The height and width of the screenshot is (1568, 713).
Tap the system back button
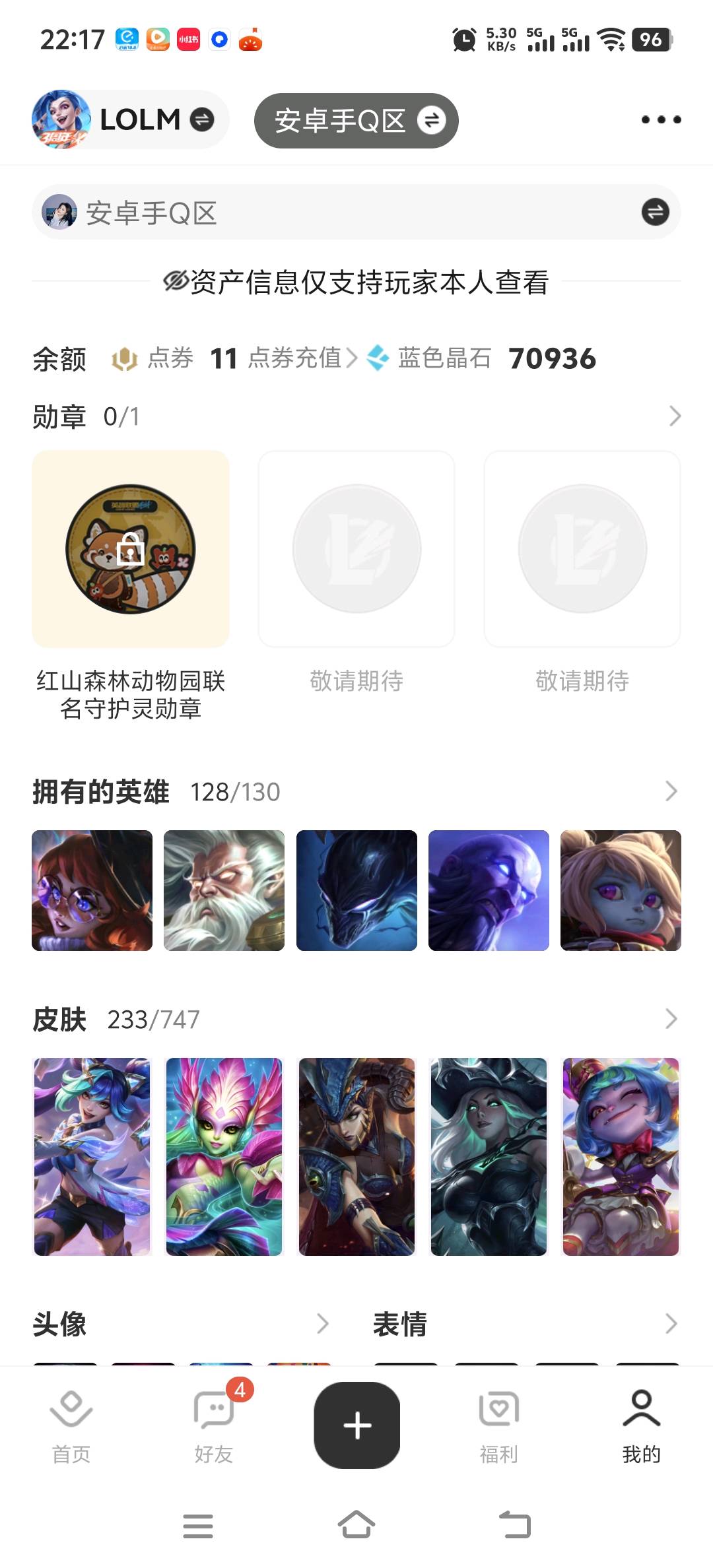click(x=515, y=1525)
